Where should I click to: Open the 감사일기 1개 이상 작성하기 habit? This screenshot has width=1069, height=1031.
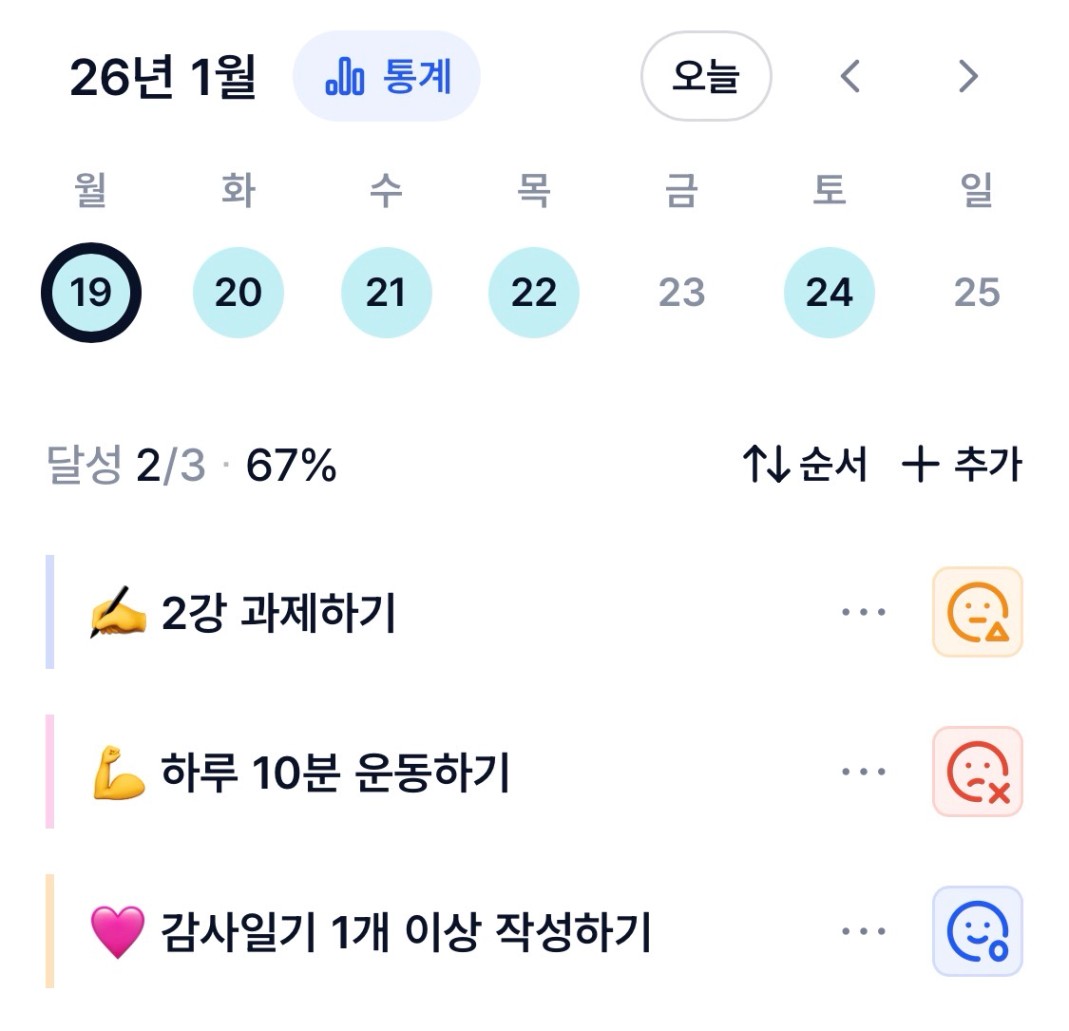[405, 932]
